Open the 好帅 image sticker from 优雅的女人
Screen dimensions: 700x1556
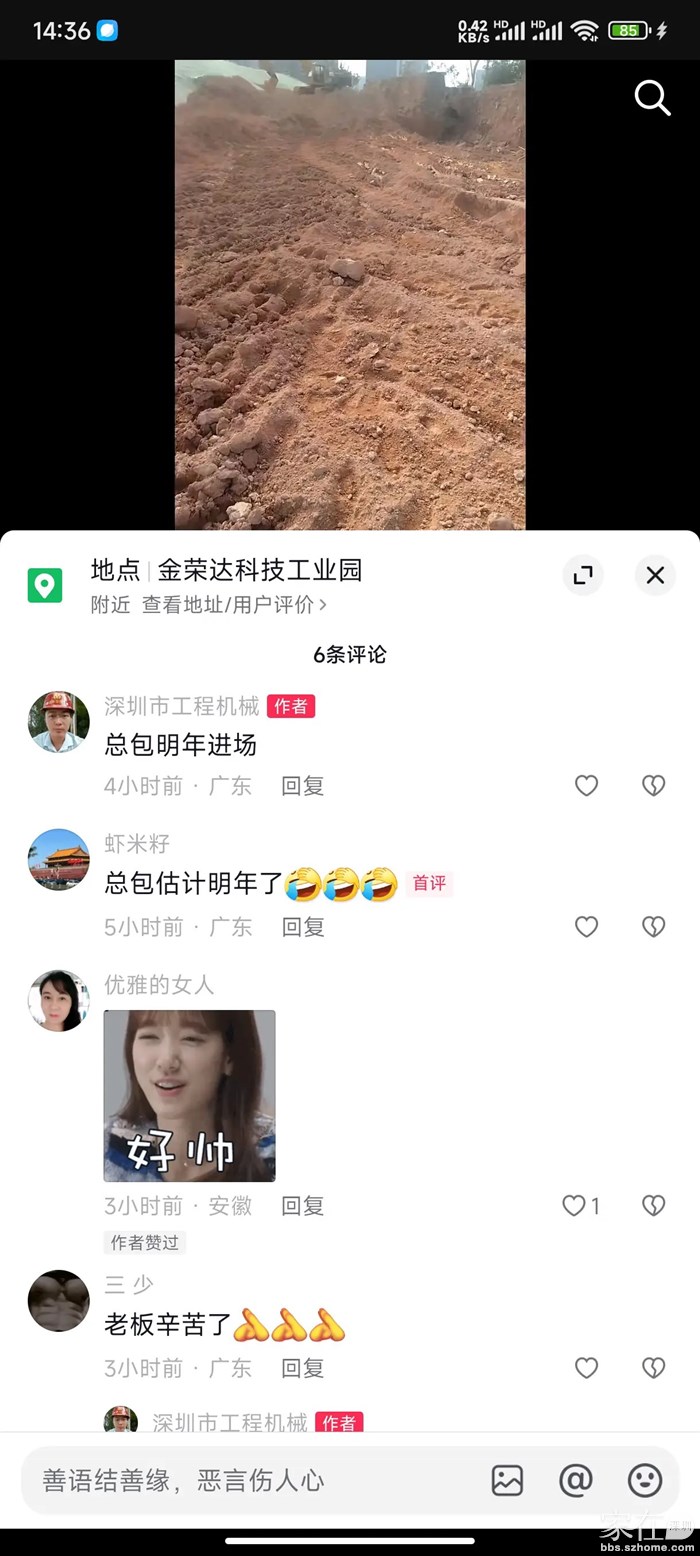pyautogui.click(x=189, y=1095)
